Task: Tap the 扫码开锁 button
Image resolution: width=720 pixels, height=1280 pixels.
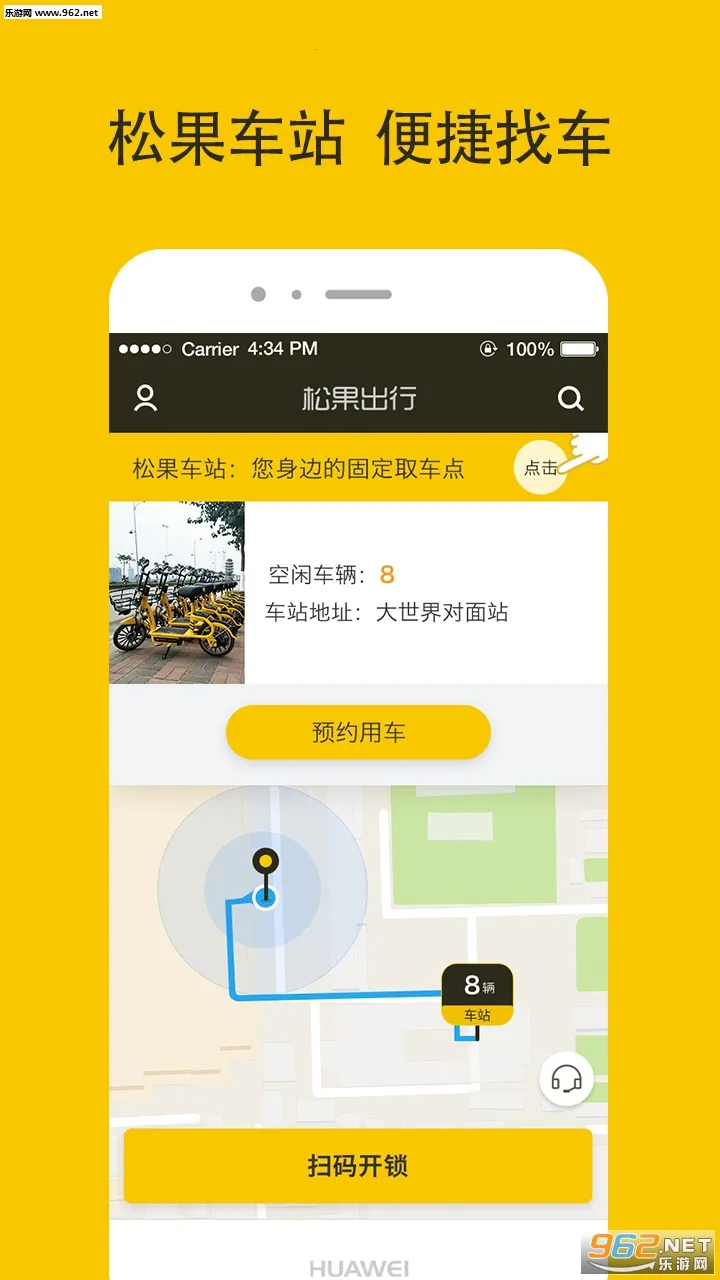Action: (358, 1166)
